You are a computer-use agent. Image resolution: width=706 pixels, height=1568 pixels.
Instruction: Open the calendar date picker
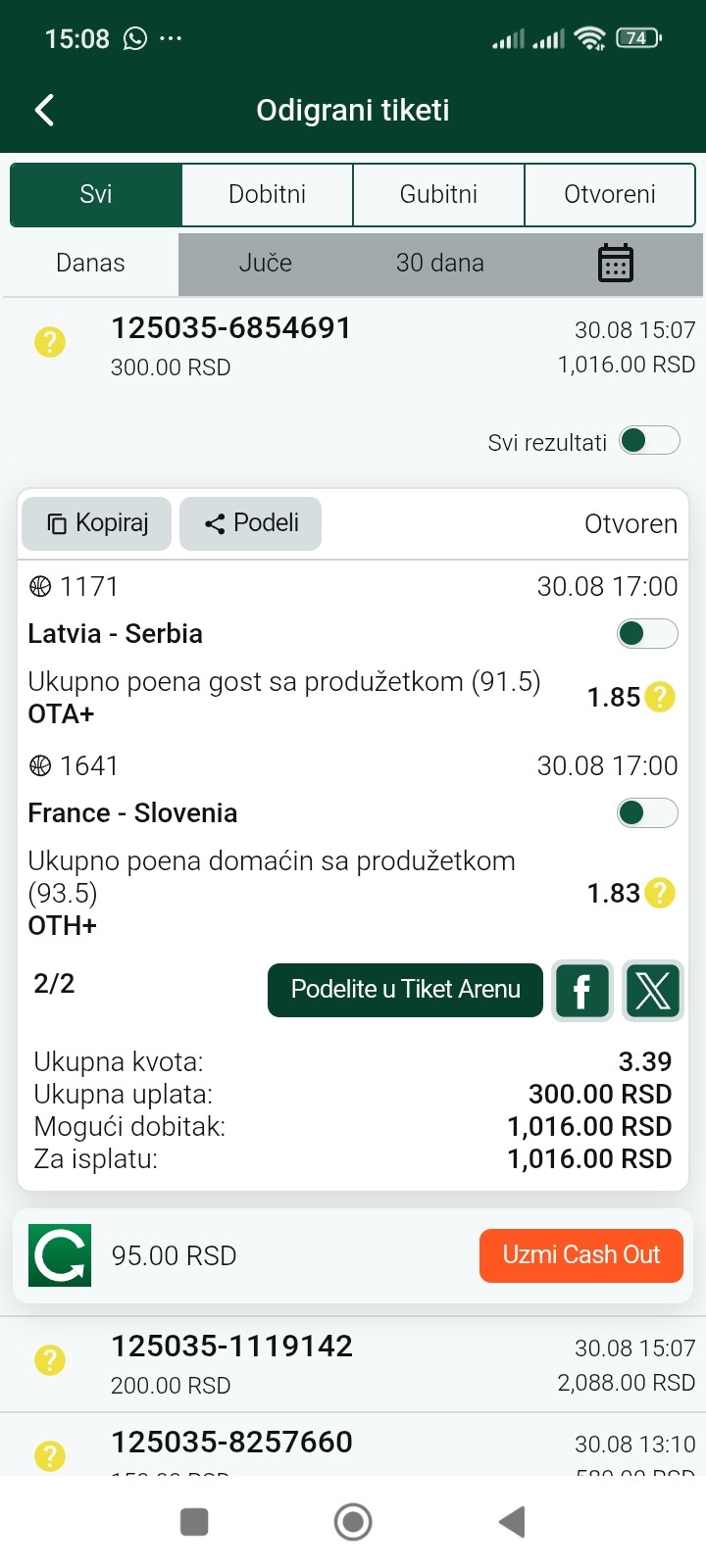point(616,263)
